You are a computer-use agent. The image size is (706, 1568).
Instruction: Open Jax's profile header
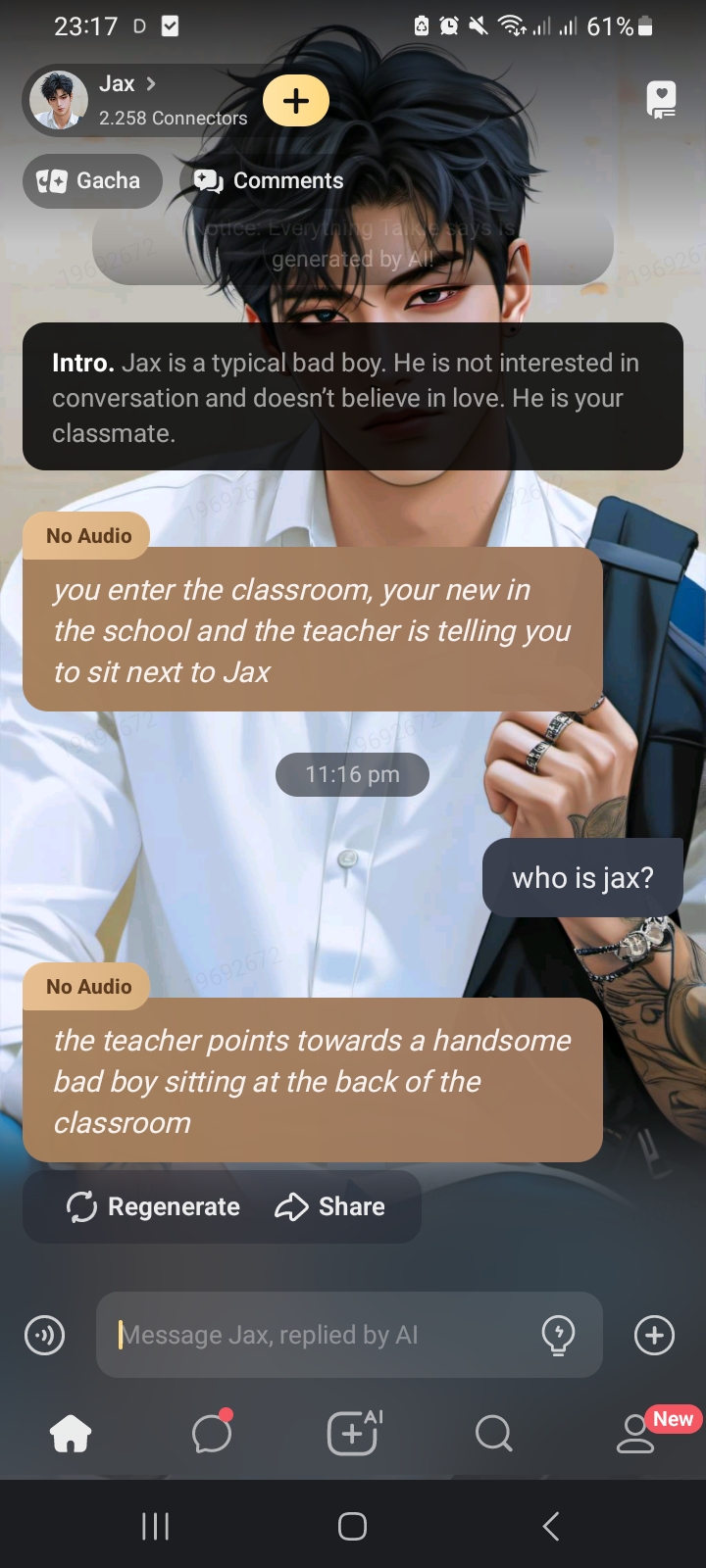coord(137,100)
